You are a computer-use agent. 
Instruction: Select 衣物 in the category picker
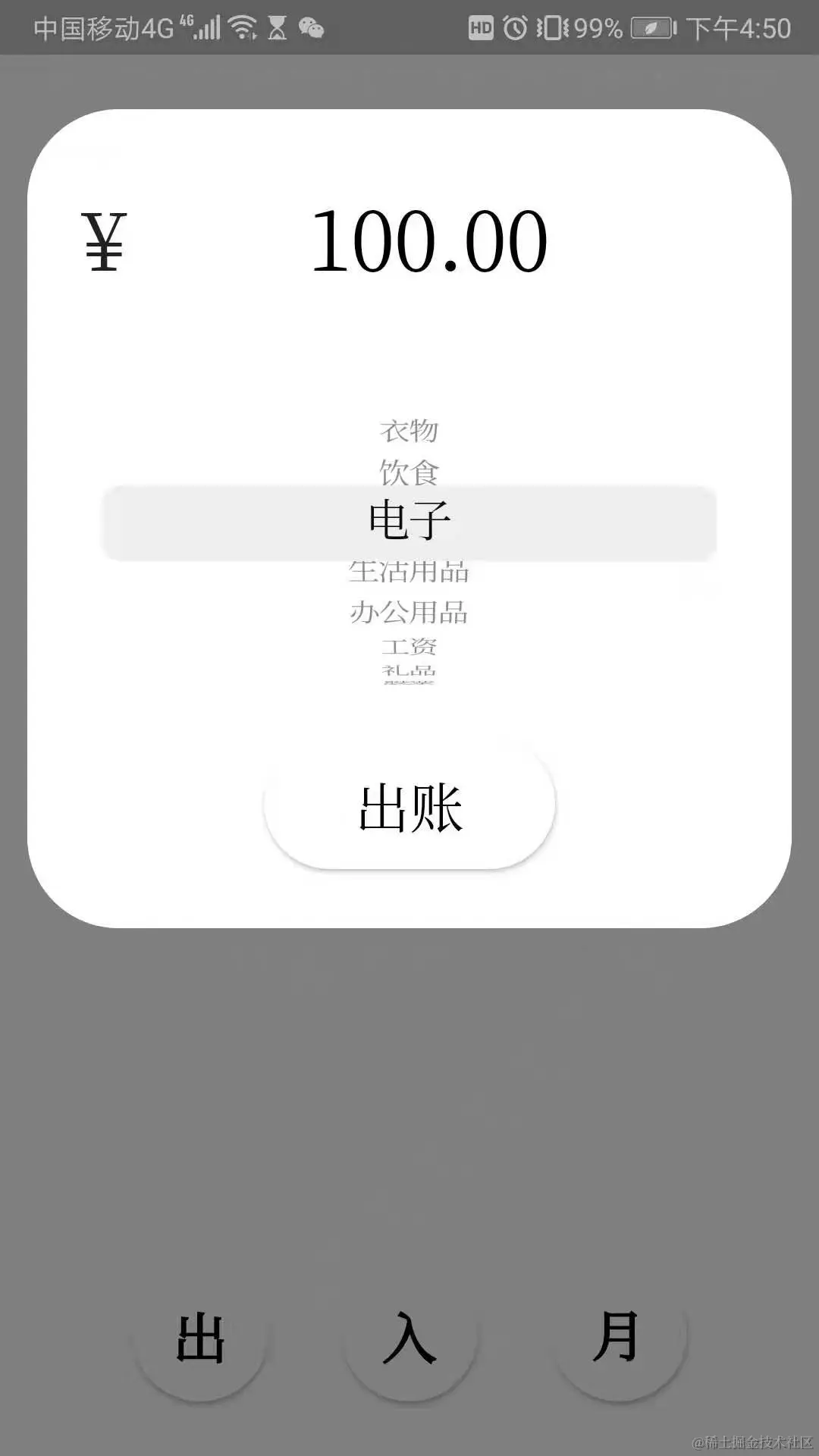click(x=409, y=431)
